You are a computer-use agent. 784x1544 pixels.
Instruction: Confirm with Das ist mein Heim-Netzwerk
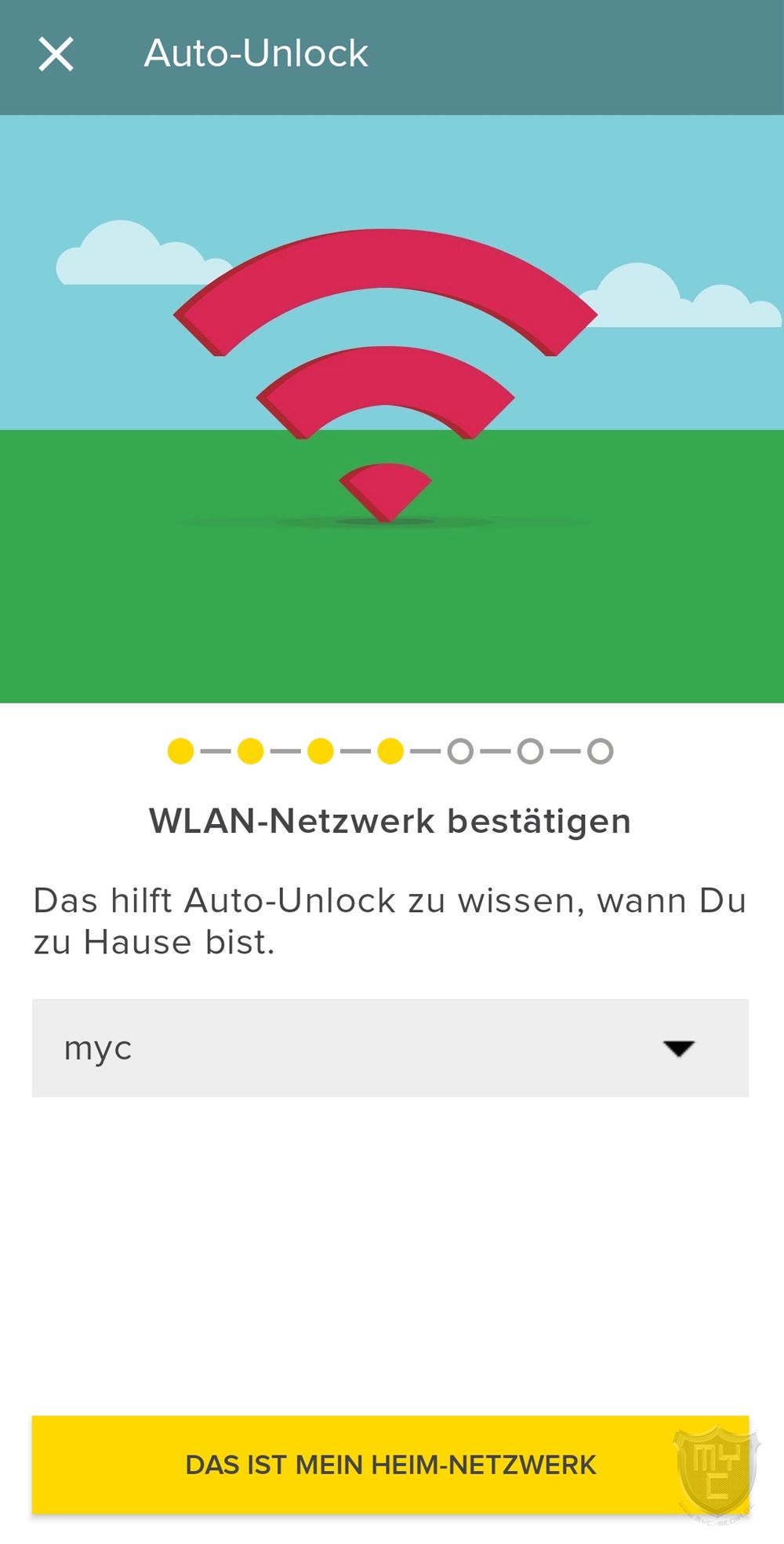click(390, 1464)
